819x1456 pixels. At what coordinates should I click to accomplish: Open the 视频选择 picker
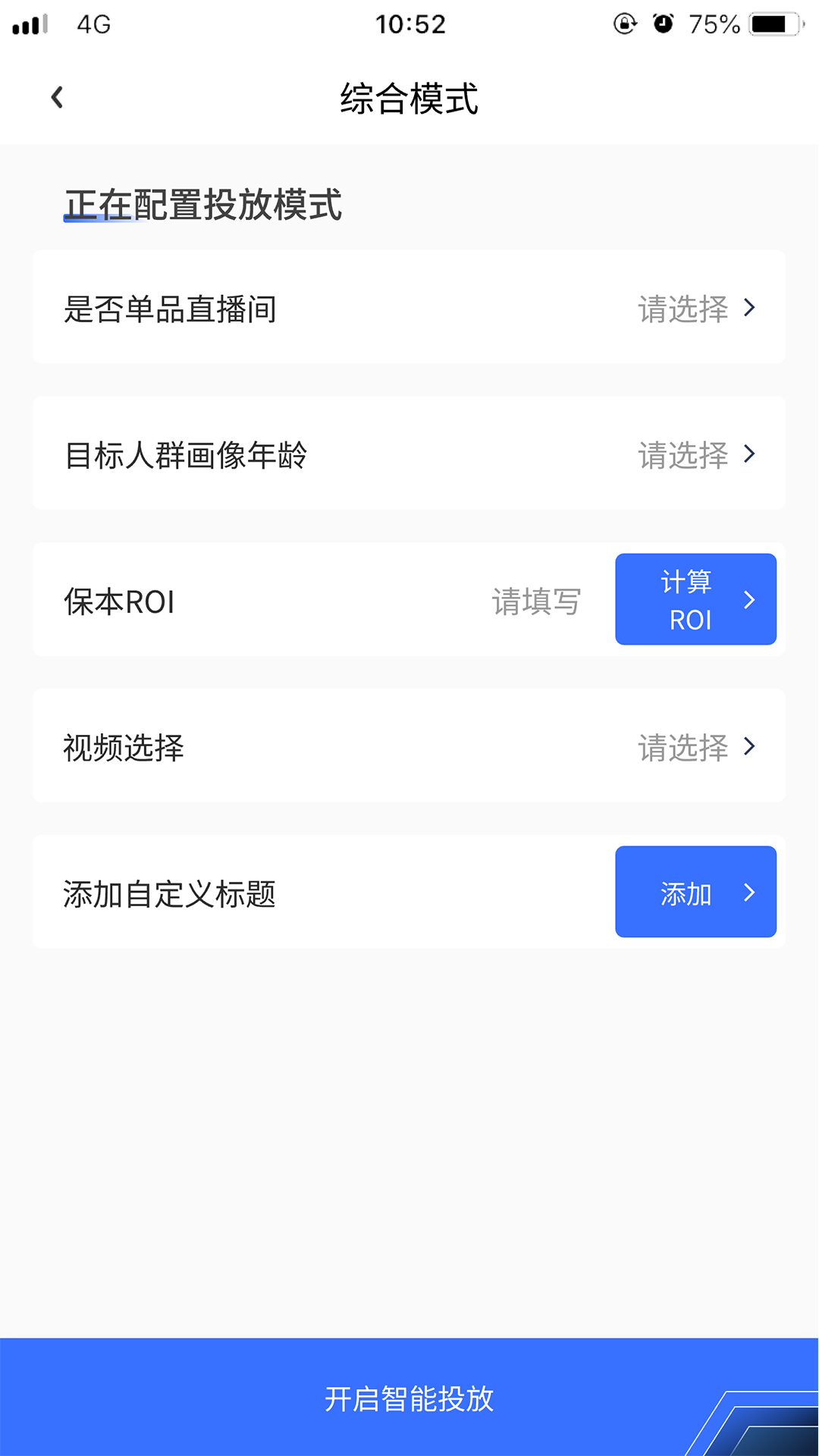(696, 748)
